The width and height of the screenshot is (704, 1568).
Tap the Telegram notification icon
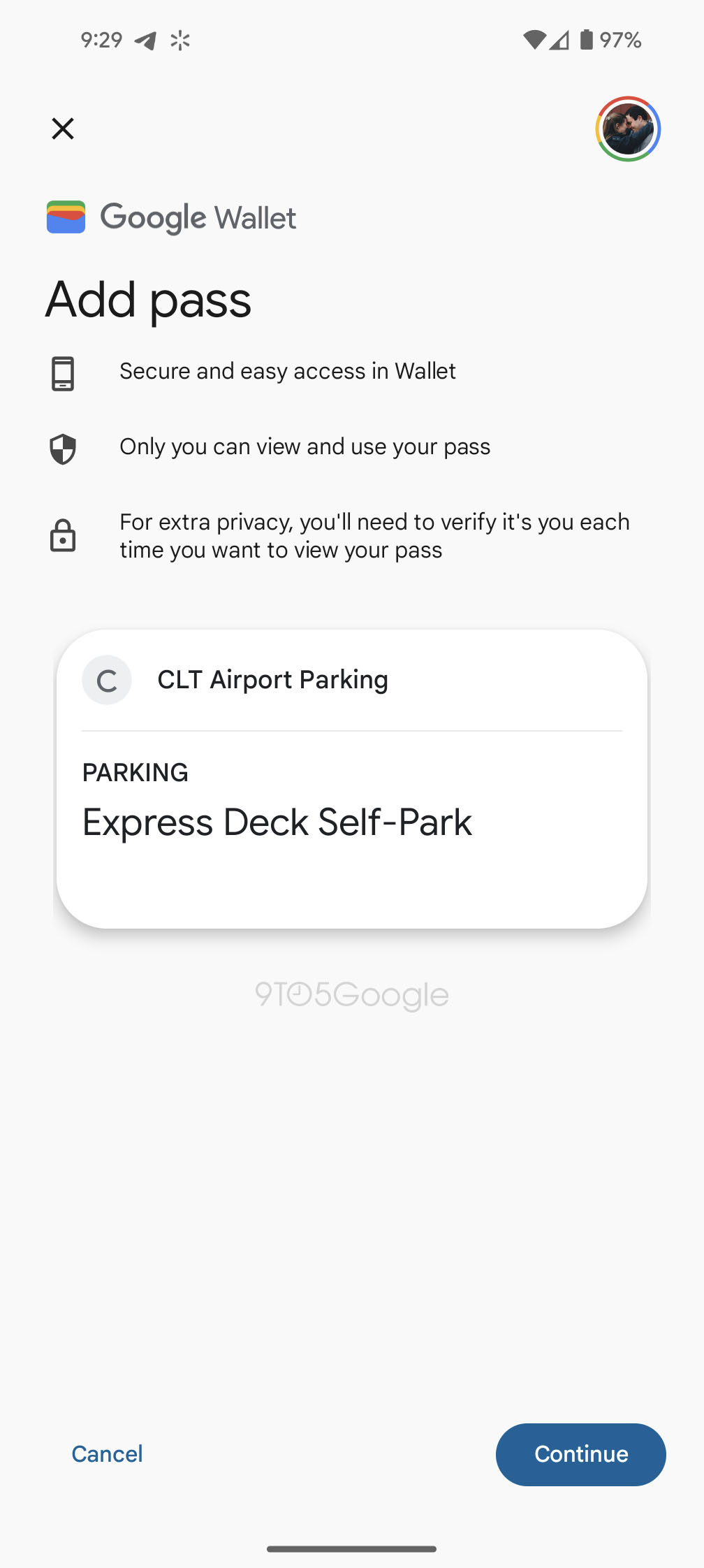pos(145,40)
